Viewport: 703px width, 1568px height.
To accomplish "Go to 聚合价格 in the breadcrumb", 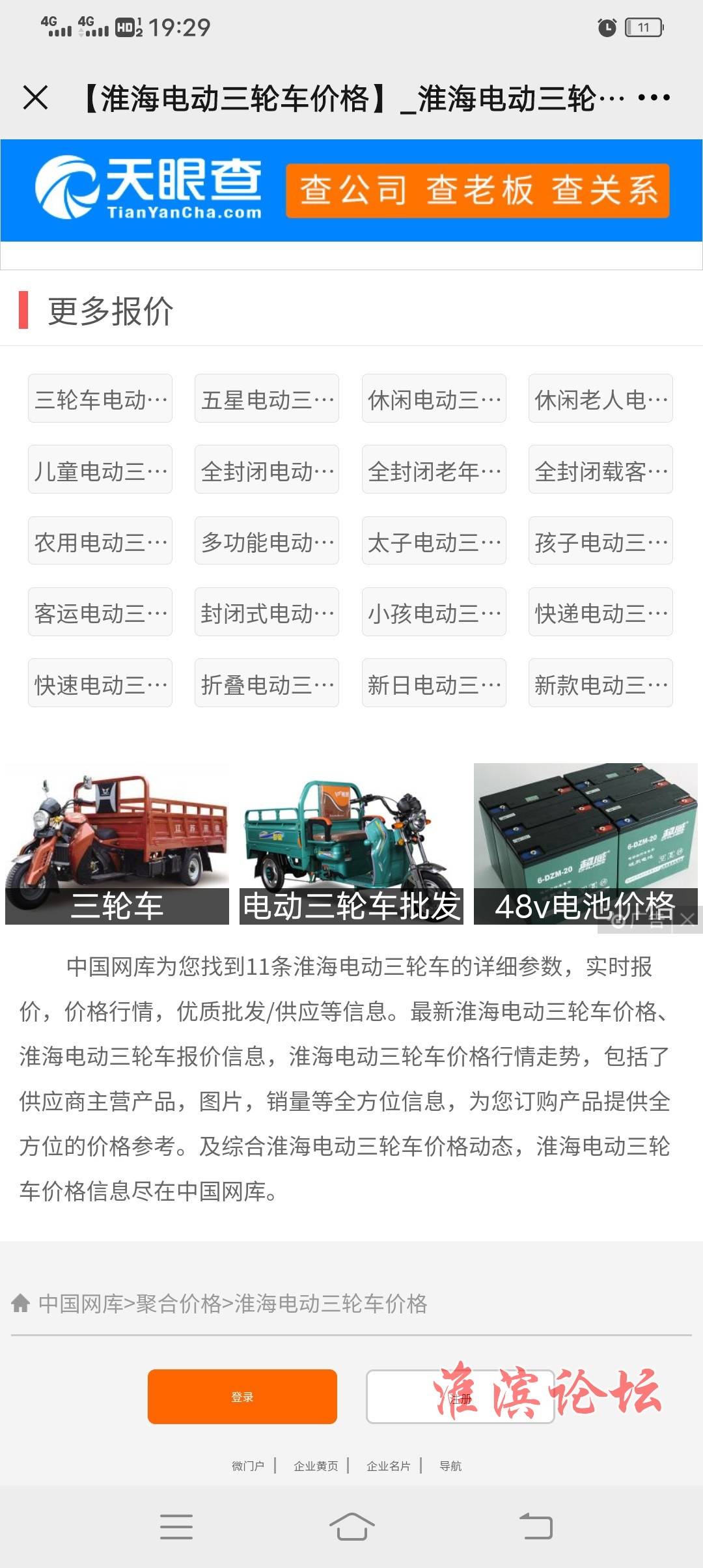I will tap(178, 1303).
